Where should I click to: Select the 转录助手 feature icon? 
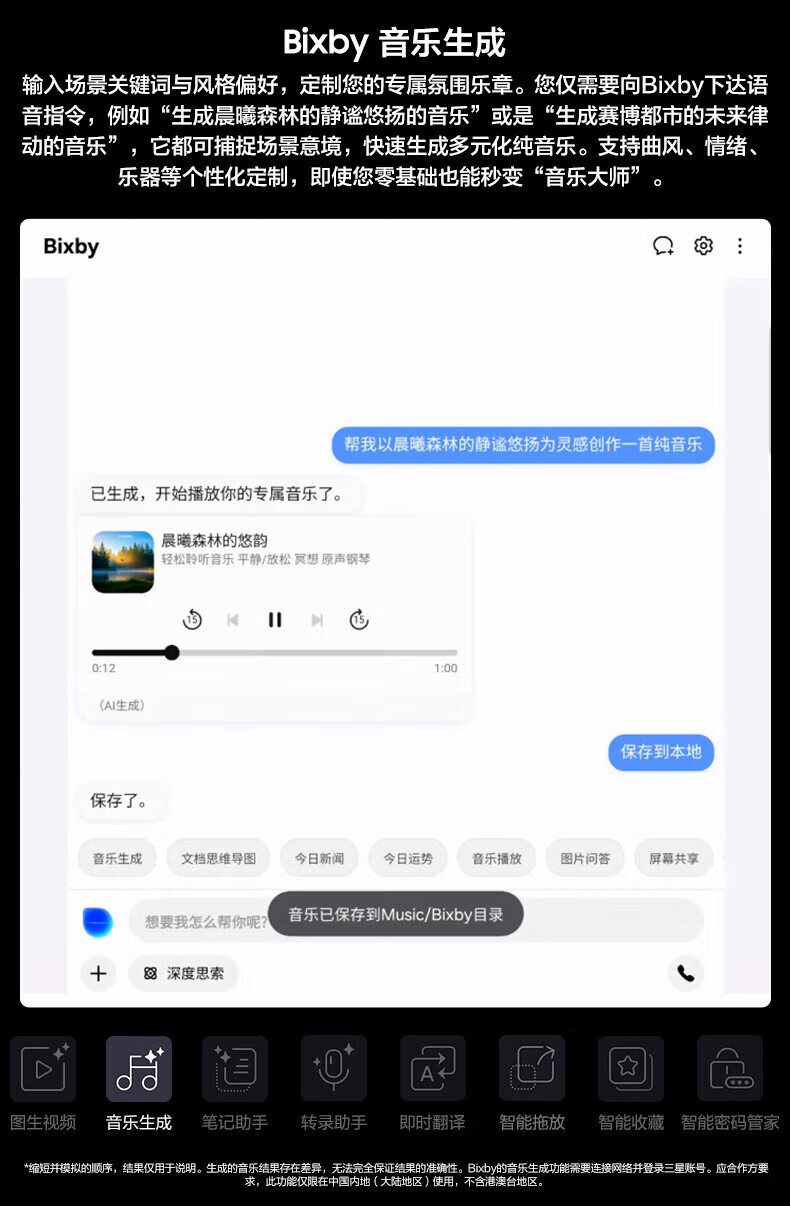tap(333, 1068)
